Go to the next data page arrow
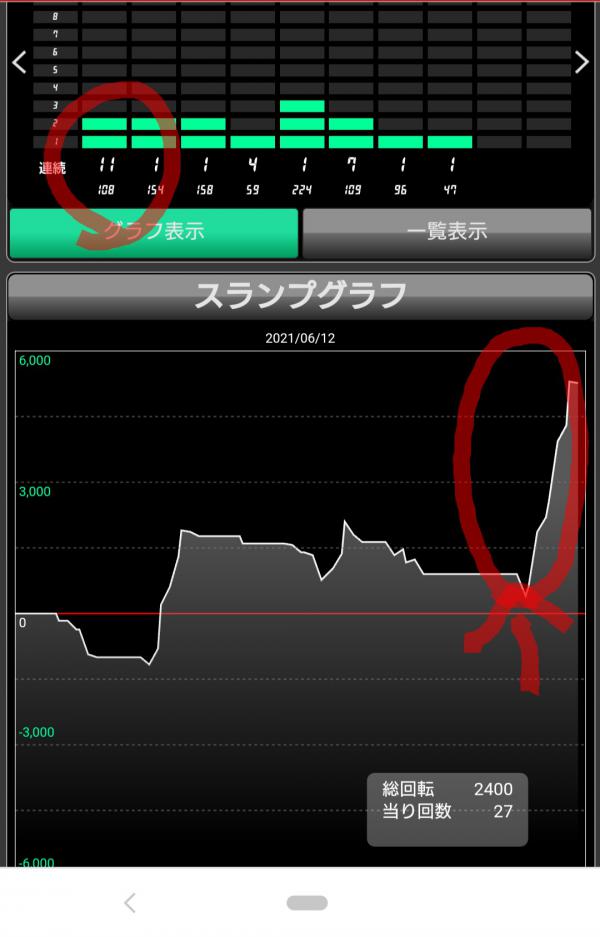This screenshot has width=600, height=937. tap(582, 63)
